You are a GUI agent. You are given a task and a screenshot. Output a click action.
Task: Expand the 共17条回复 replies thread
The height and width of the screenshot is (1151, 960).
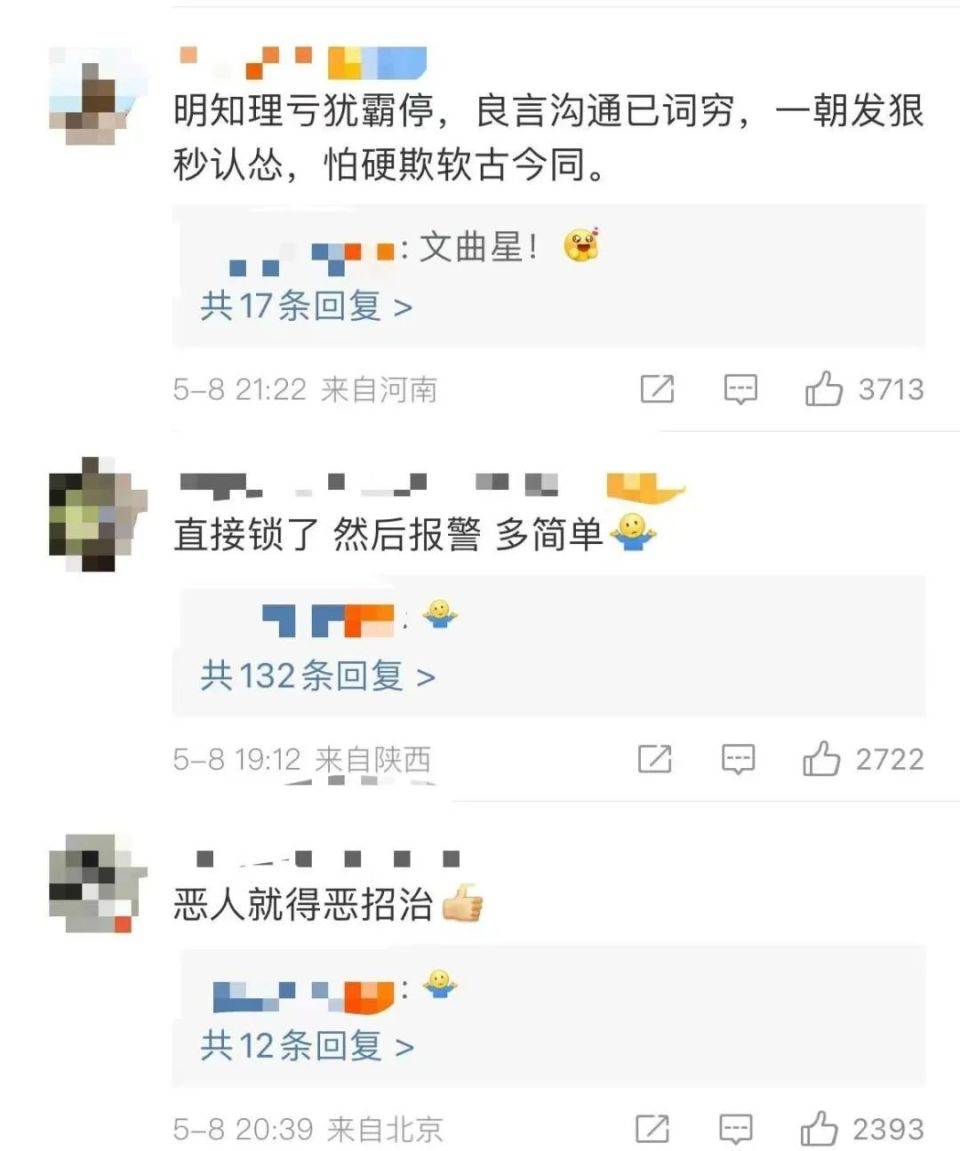click(x=306, y=306)
